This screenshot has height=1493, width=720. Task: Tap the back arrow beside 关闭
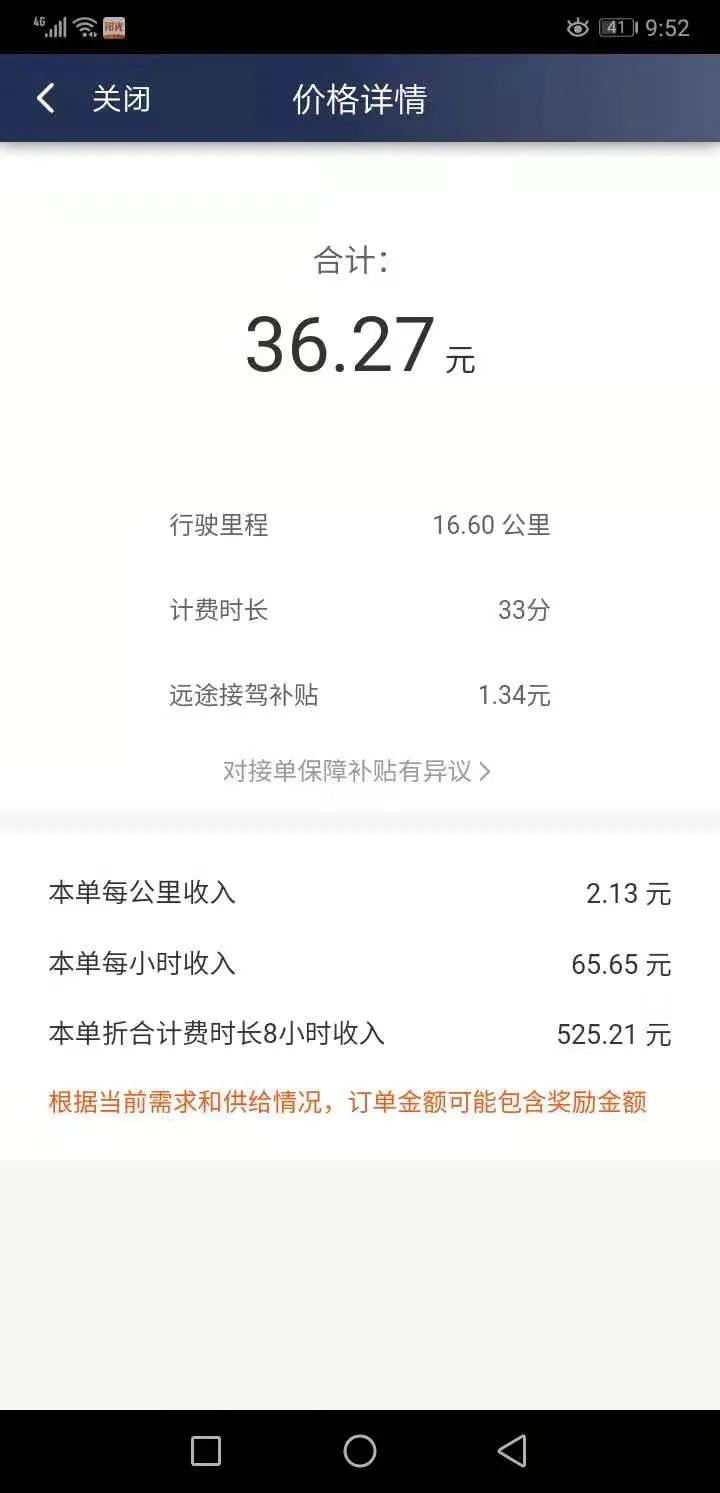(44, 97)
